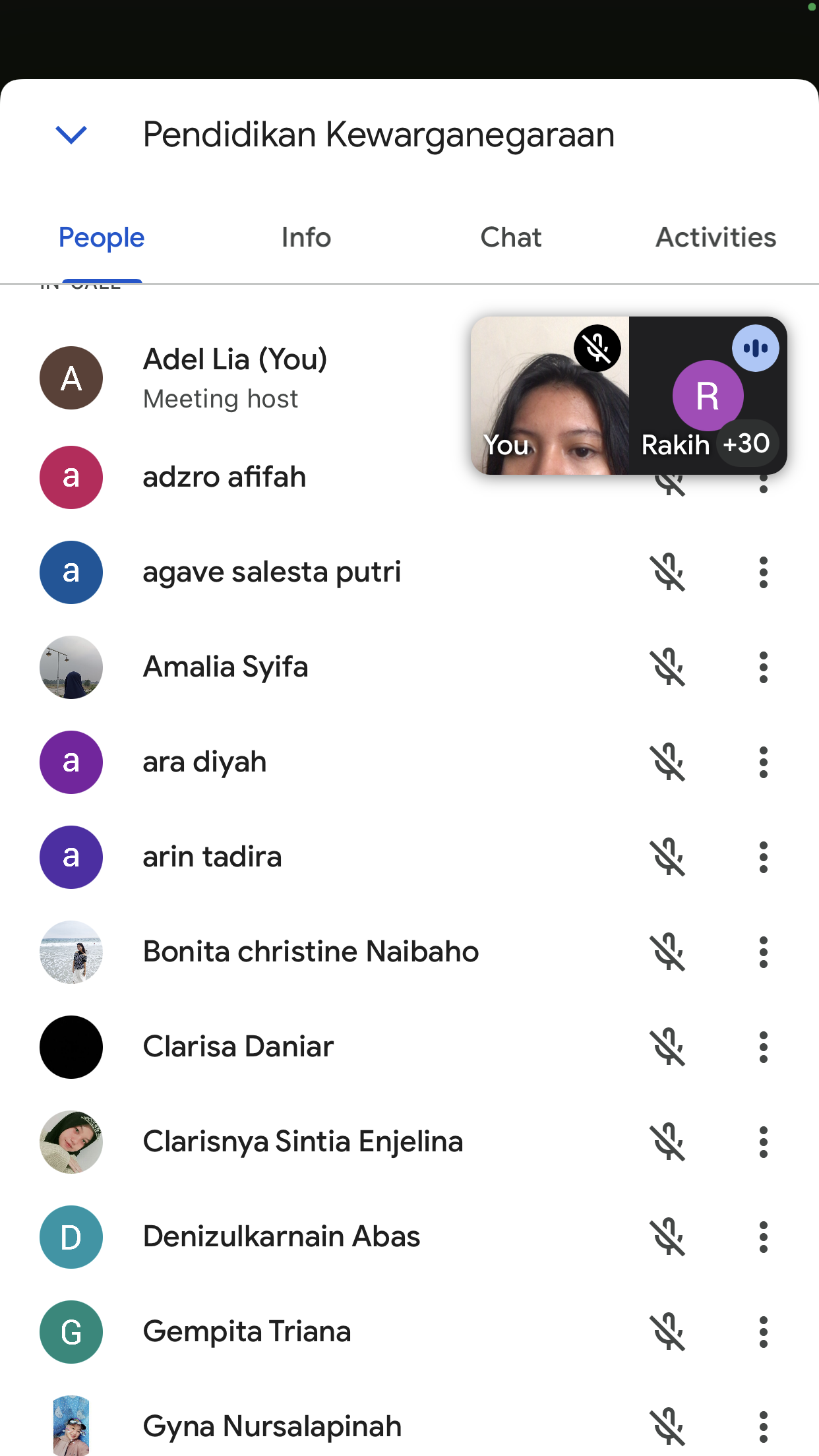Image resolution: width=819 pixels, height=1456 pixels.
Task: Mute Amalia Syifa's microphone
Action: point(669,667)
